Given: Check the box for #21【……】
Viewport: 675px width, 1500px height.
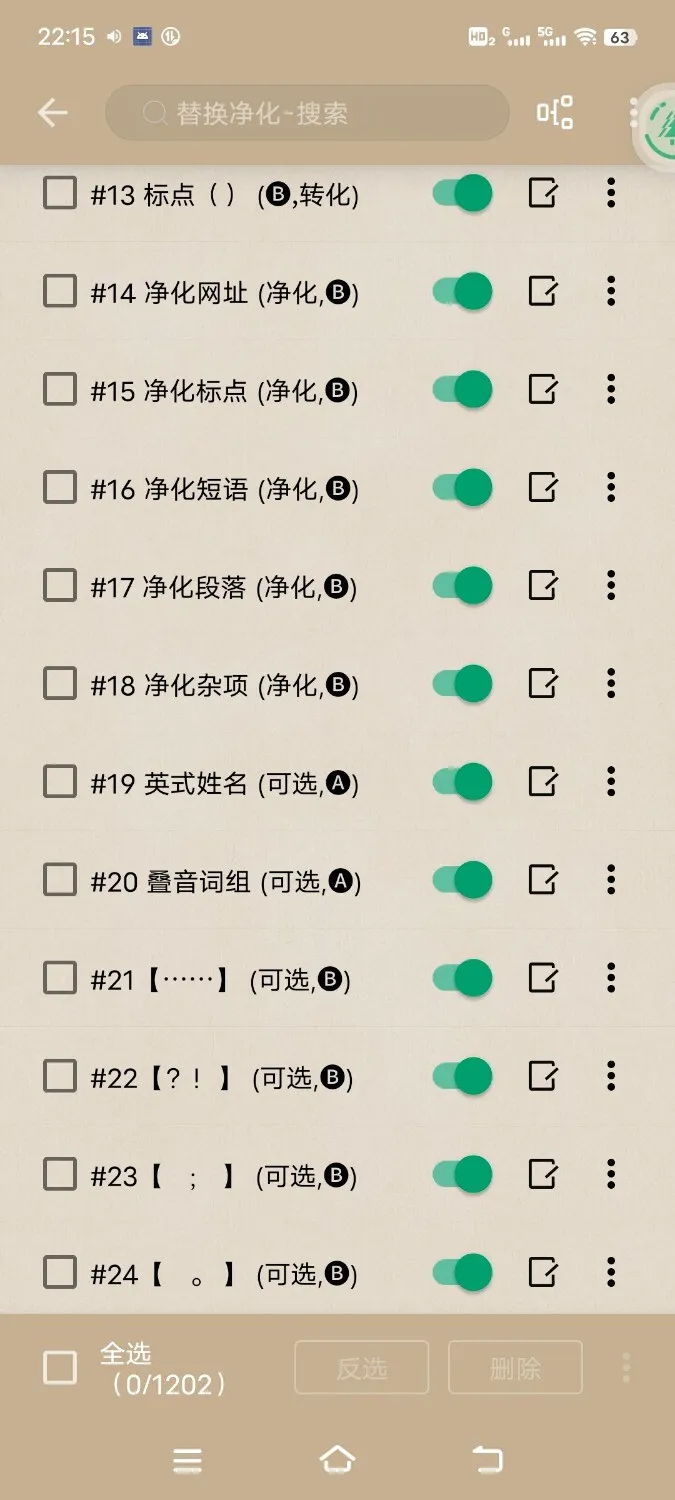Looking at the screenshot, I should click(x=60, y=978).
